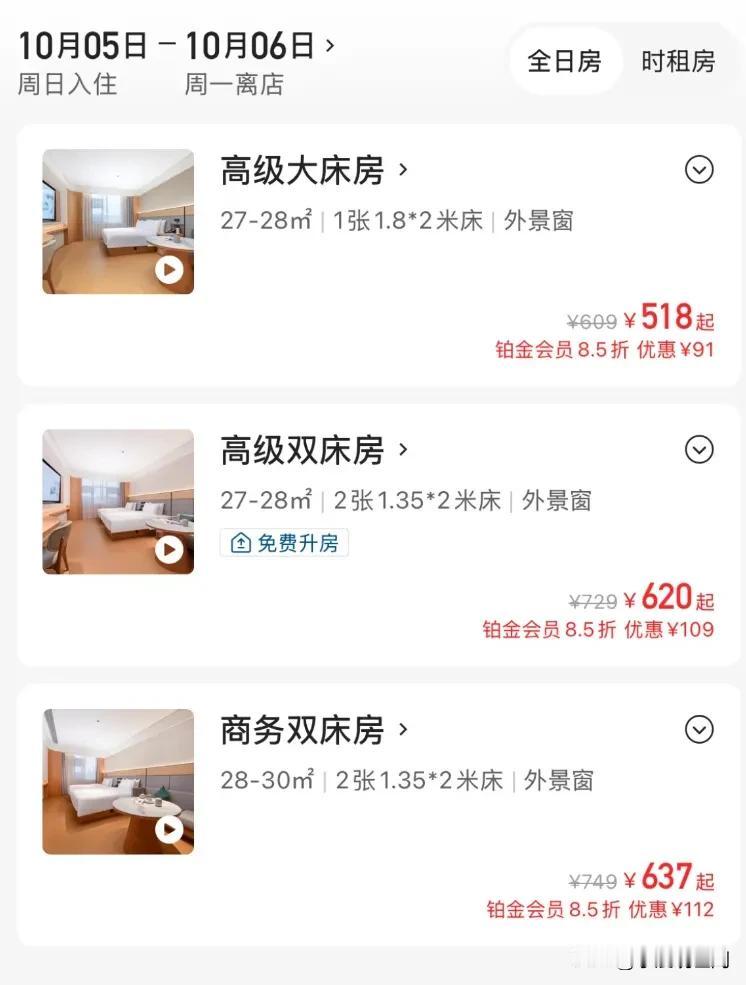
Task: Open the 10月05日–10月06日 date picker
Action: 177,46
